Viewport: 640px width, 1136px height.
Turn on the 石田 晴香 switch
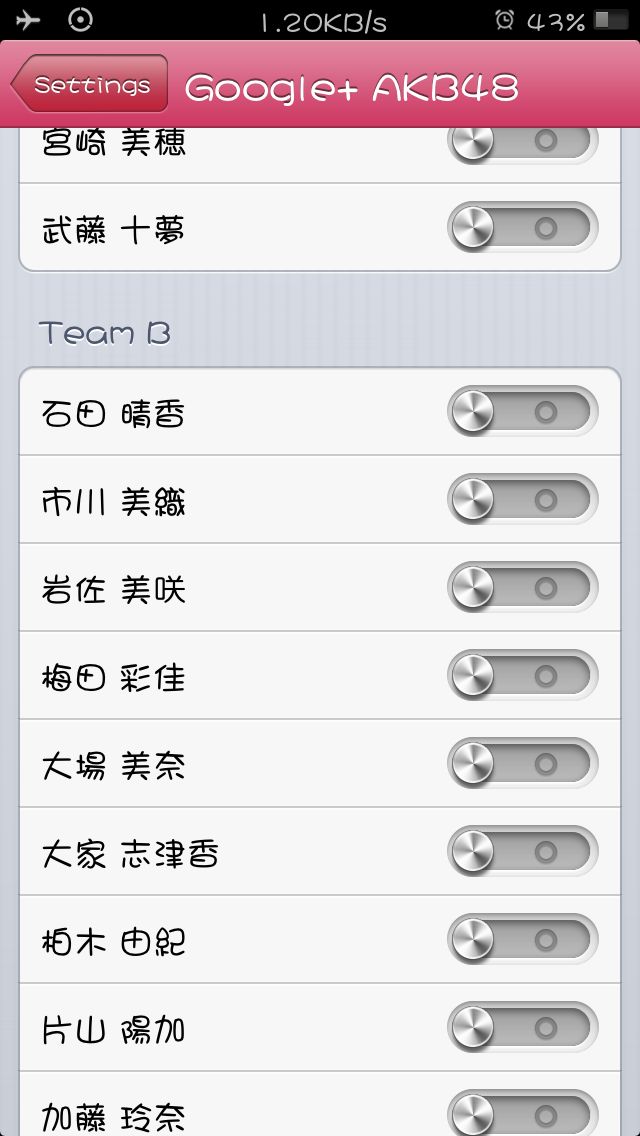click(x=523, y=412)
